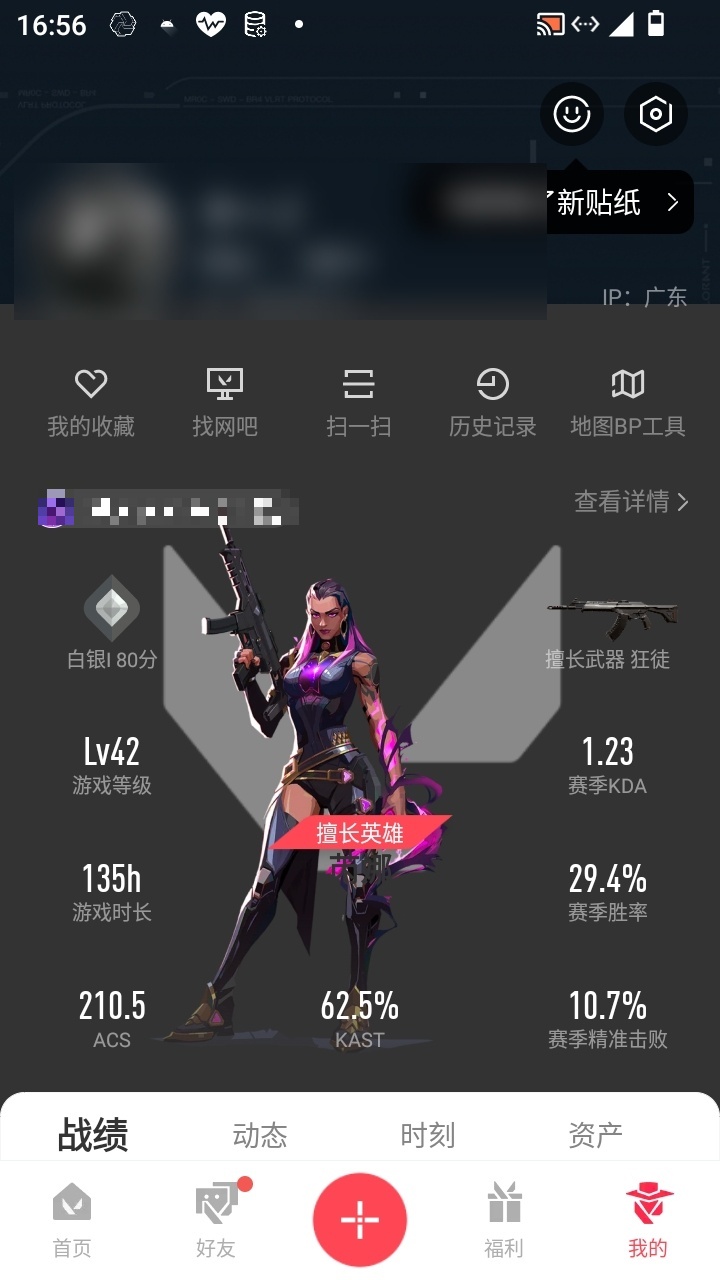Open 我的收藏 favorites
Screen dimensions: 720x1280
91,402
